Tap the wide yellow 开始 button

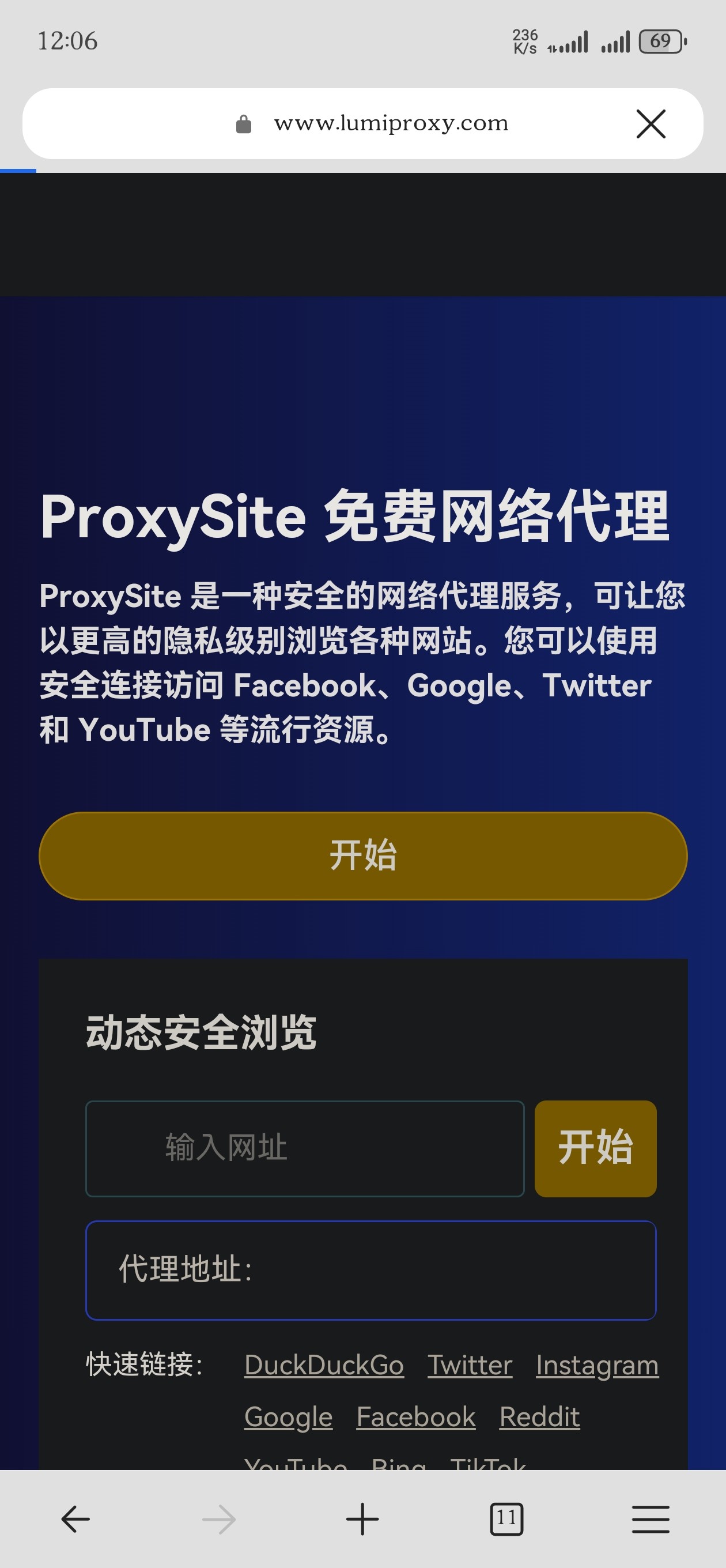pyautogui.click(x=362, y=855)
